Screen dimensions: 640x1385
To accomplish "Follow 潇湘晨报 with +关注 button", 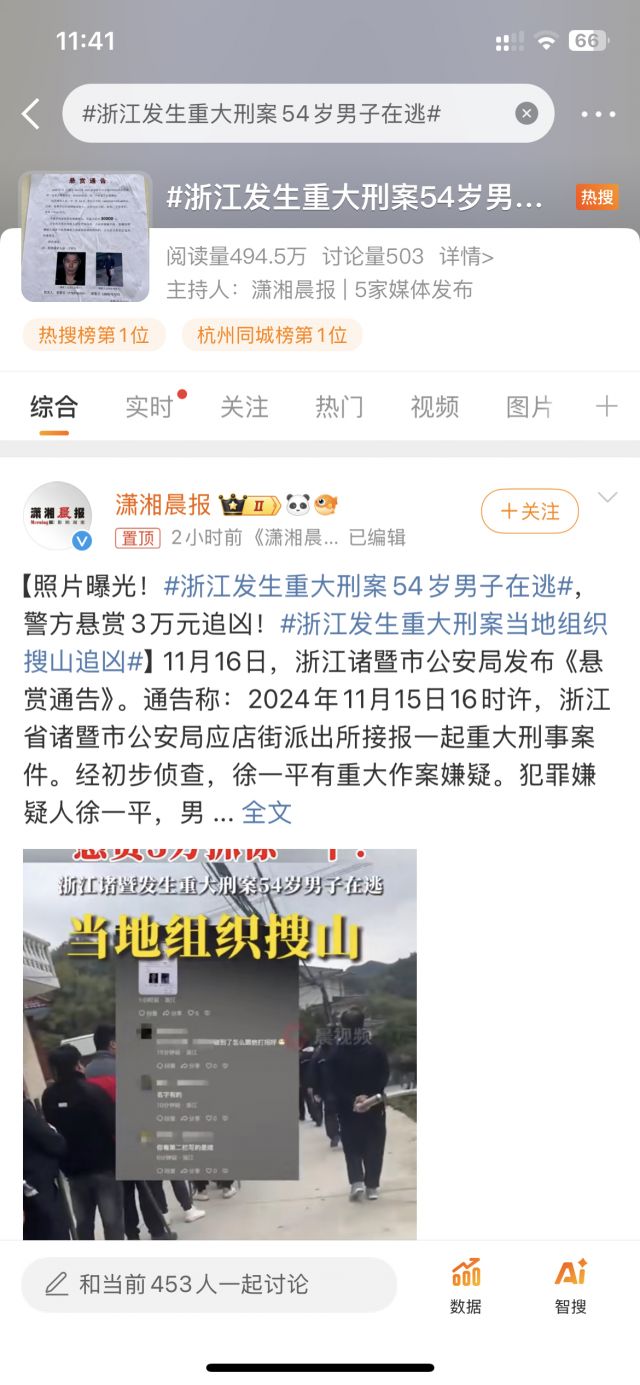I will tap(529, 511).
